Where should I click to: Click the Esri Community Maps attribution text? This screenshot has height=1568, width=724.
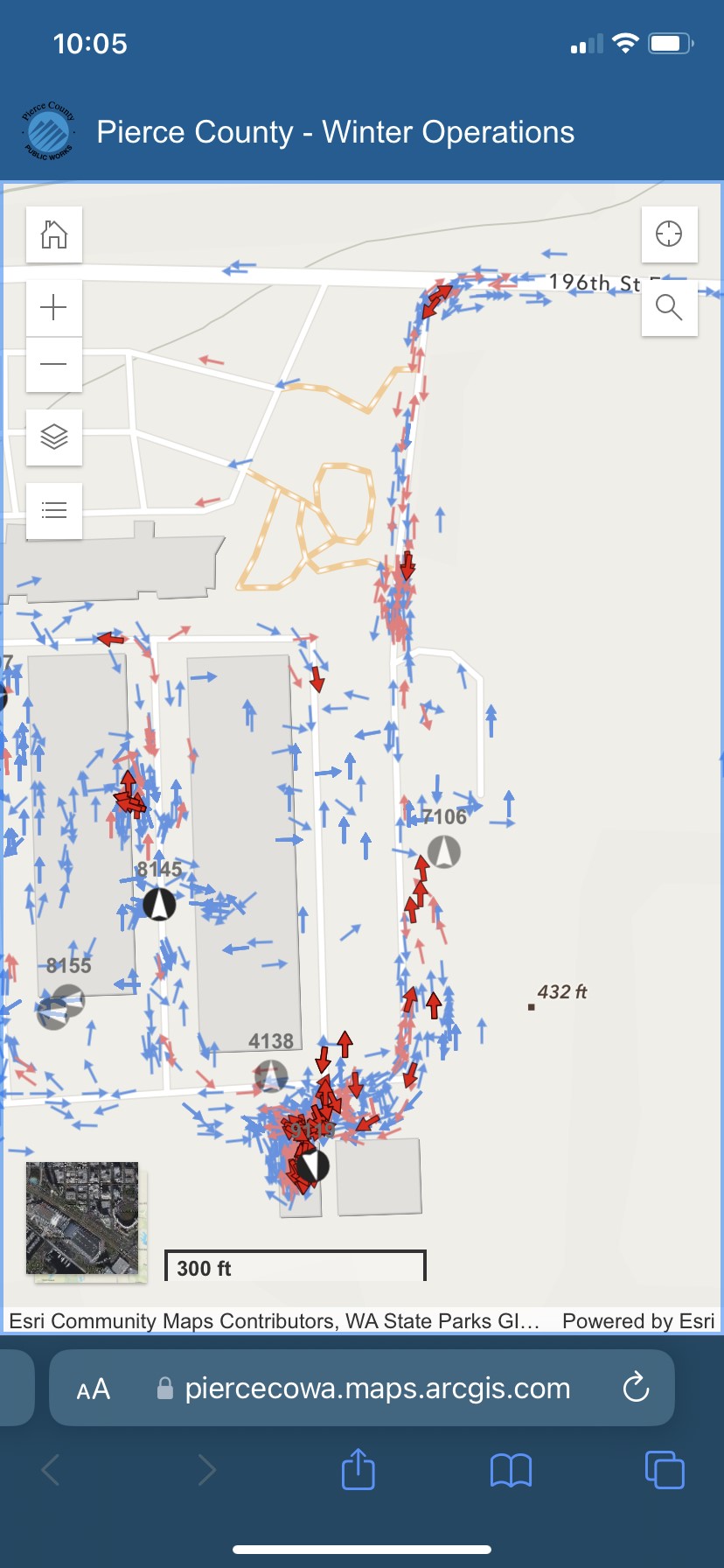(x=274, y=1320)
